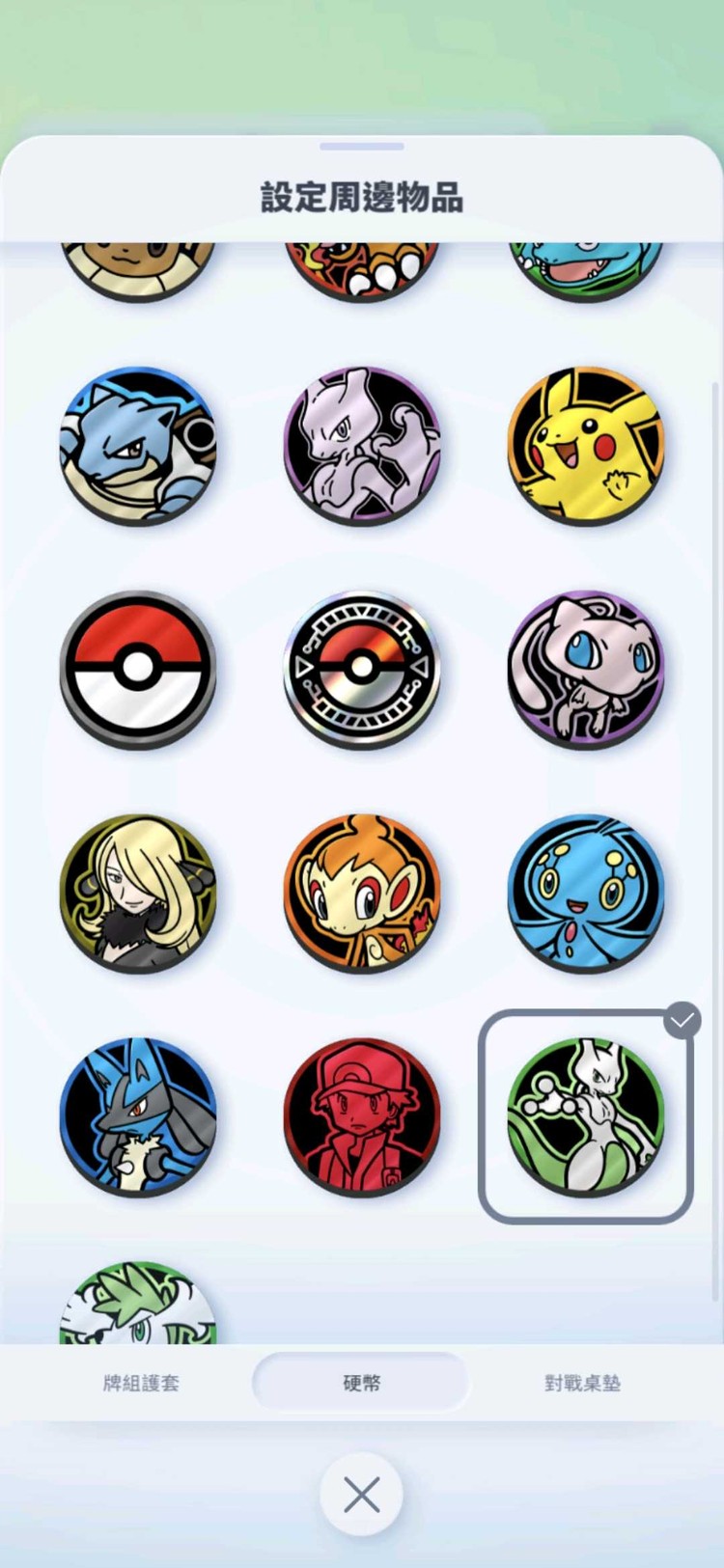Select the Mew coin
Viewport: 724px width, 1568px height.
pos(586,670)
